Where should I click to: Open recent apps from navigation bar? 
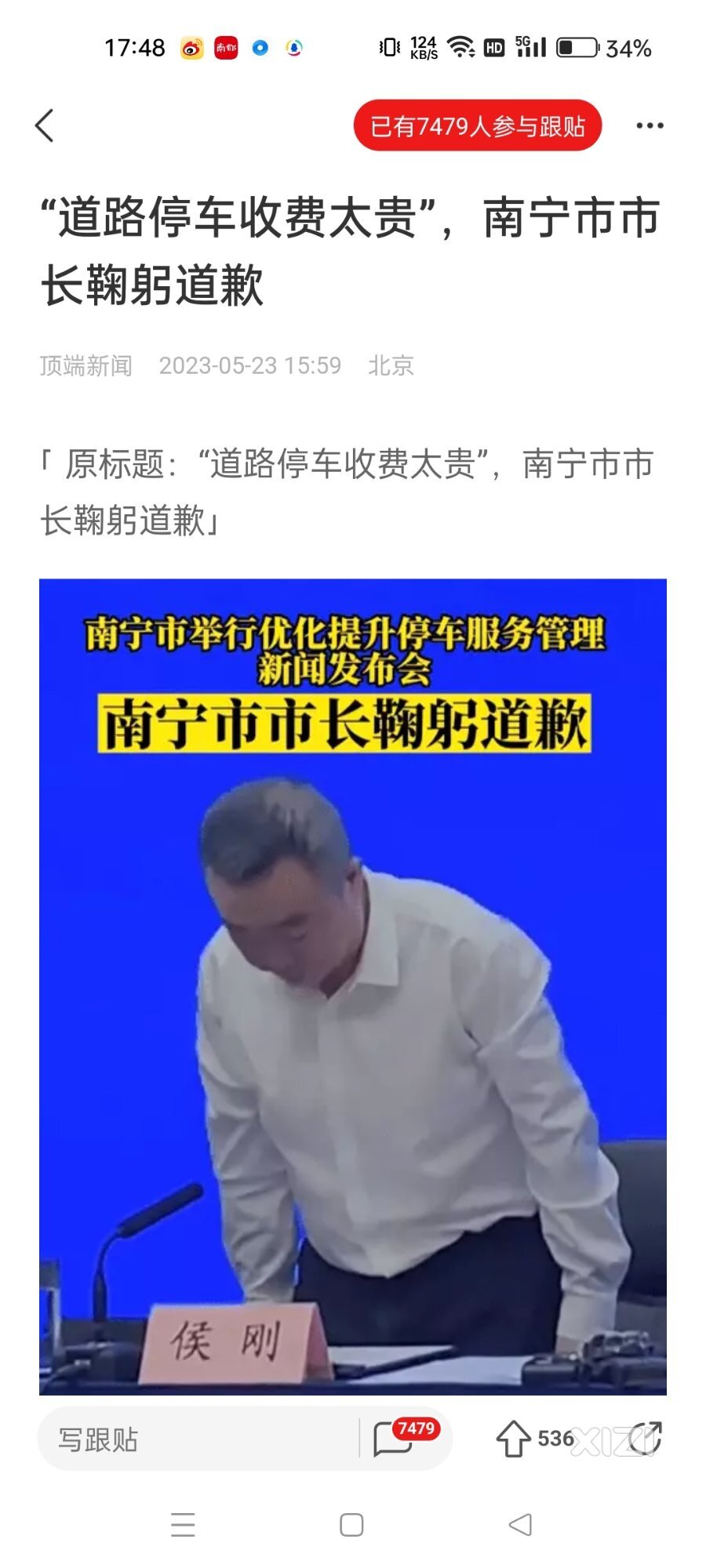[x=183, y=1524]
